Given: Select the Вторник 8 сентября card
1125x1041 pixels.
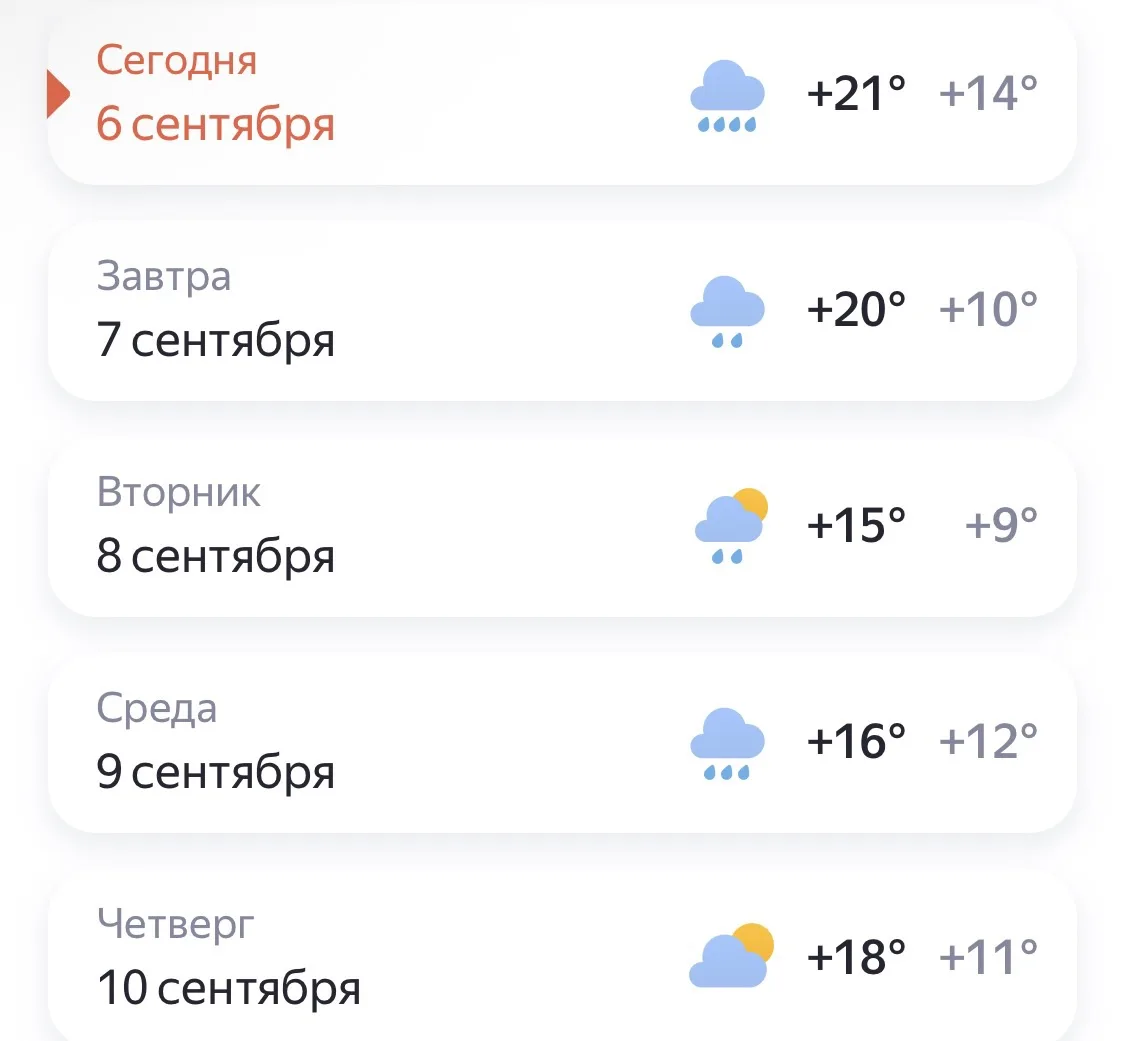Looking at the screenshot, I should click(x=562, y=527).
